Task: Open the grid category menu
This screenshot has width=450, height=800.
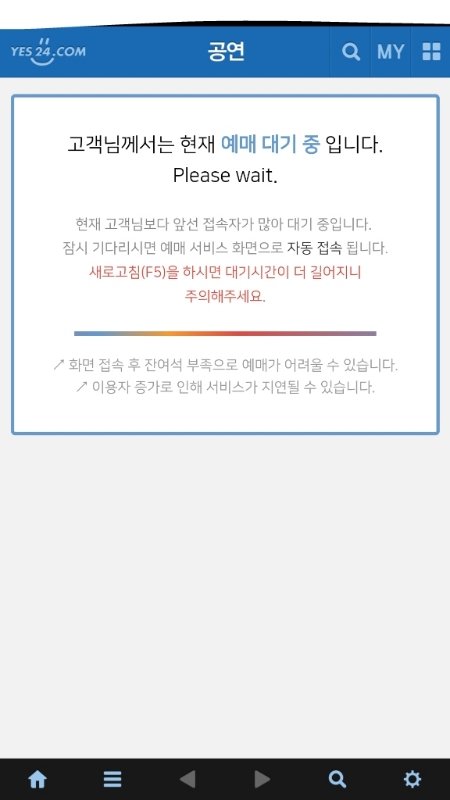Action: tap(431, 52)
